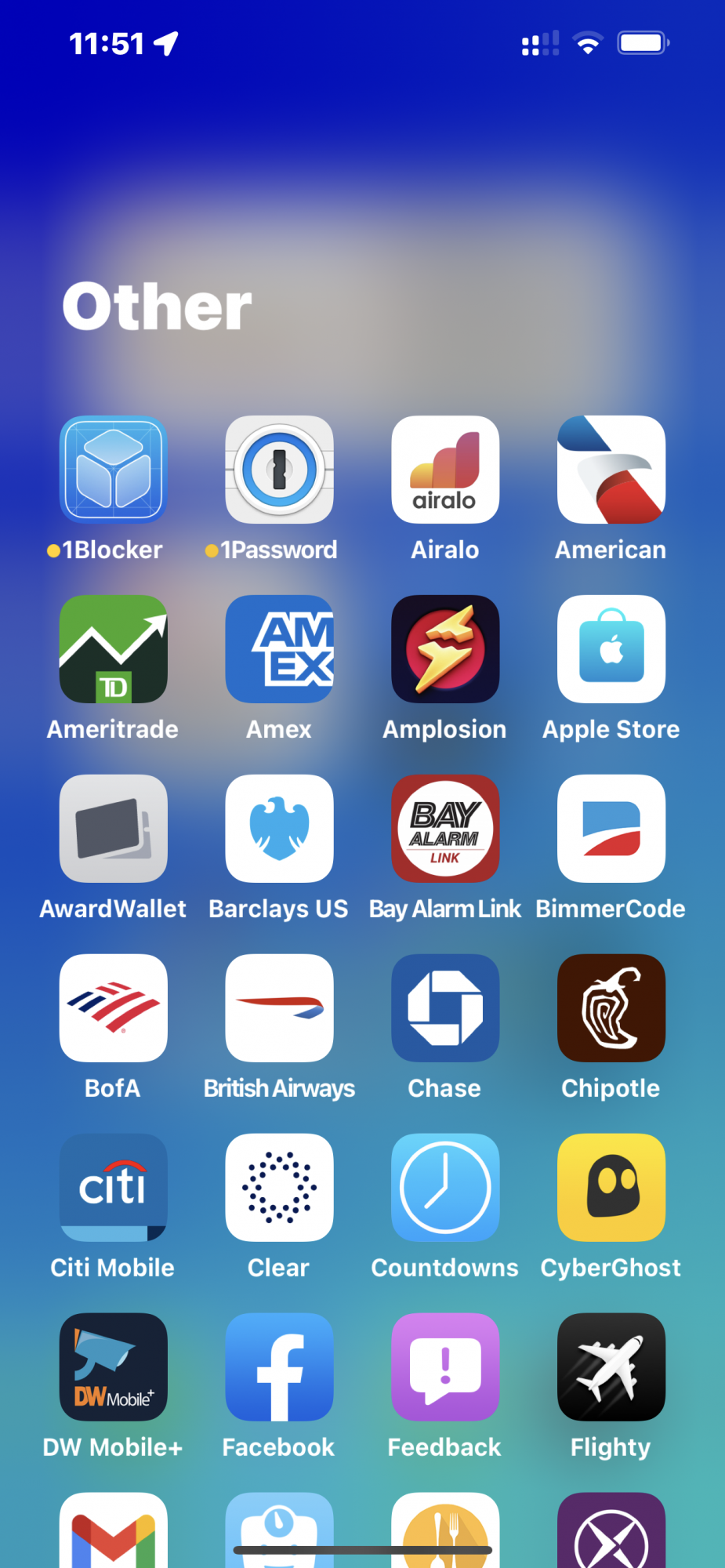Launch the Chase app
The height and width of the screenshot is (1568, 725).
pos(445,1007)
